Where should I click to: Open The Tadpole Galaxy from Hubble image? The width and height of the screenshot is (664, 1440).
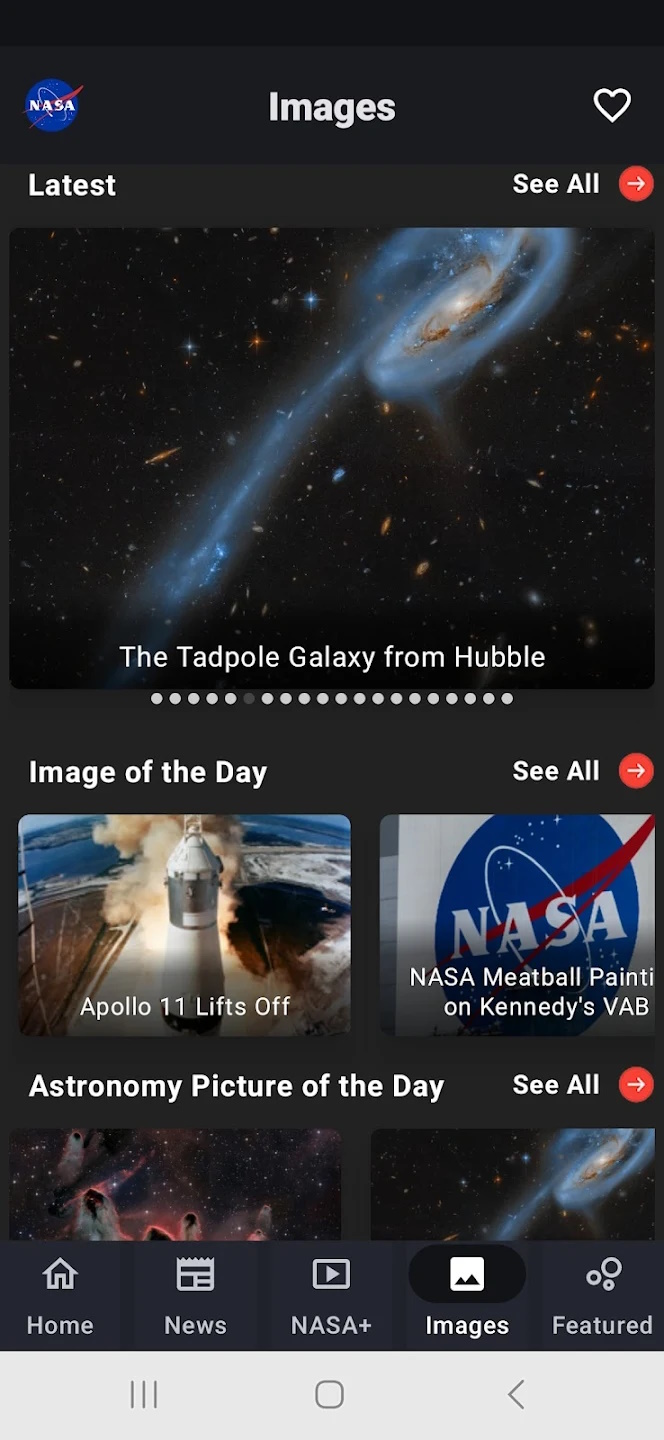point(332,458)
